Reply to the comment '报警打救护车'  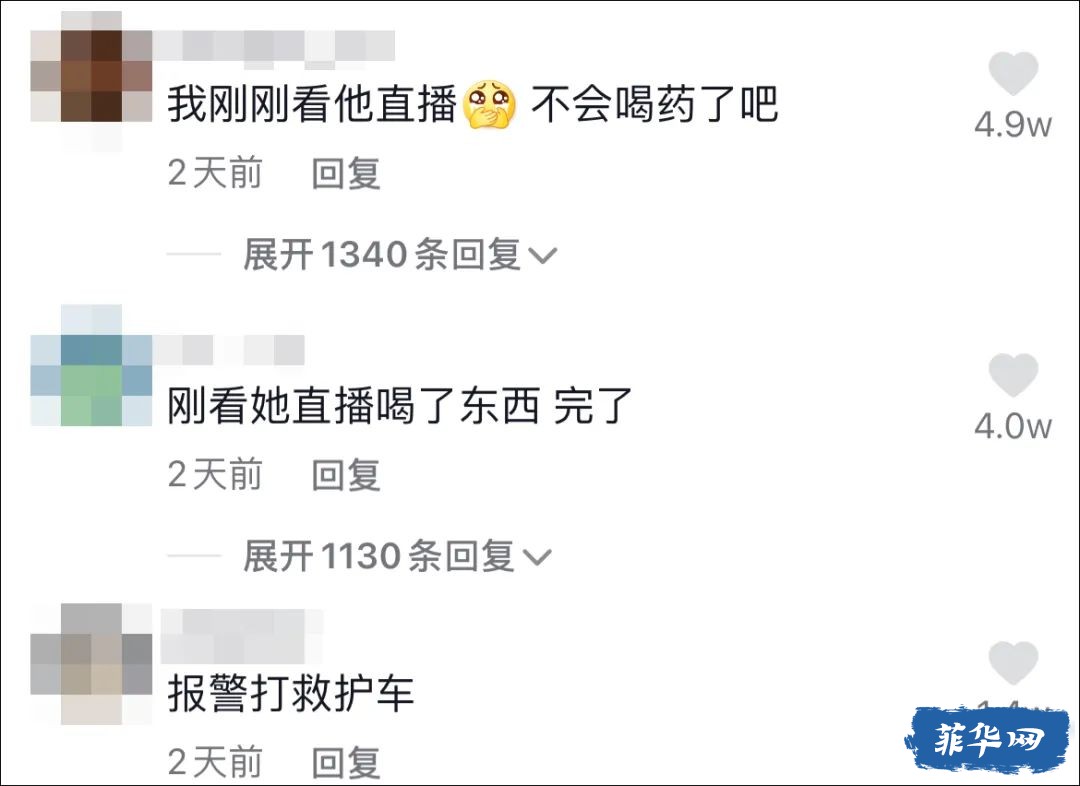click(x=346, y=763)
